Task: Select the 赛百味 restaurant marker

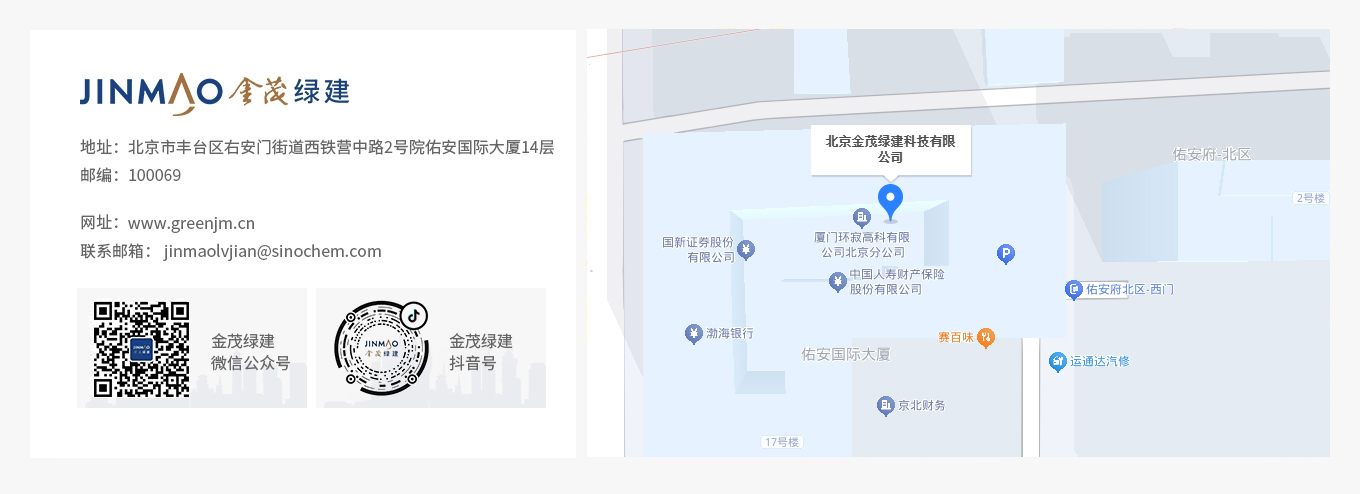Action: coord(986,338)
